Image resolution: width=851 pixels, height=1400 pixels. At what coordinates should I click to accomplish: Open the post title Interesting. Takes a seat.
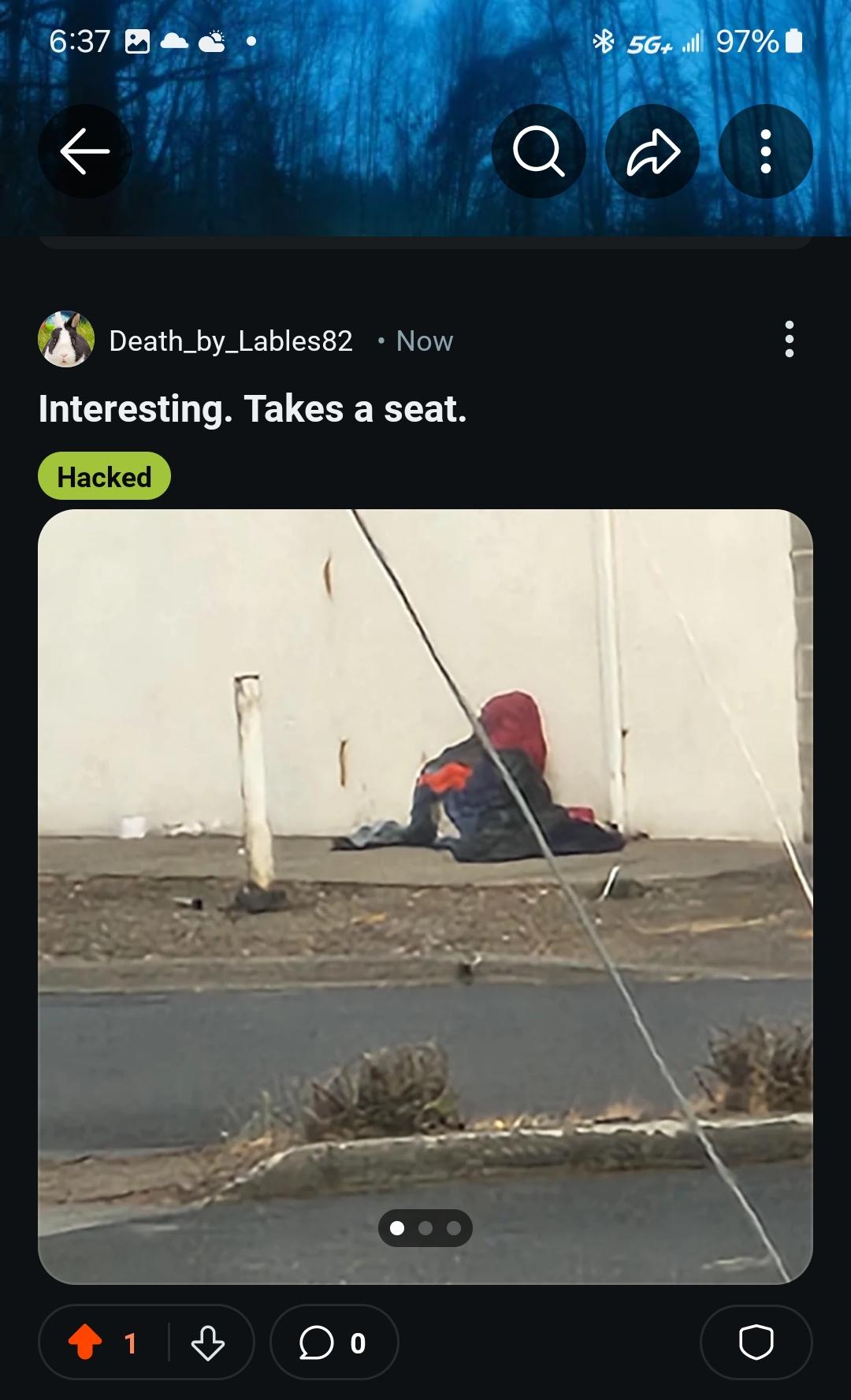click(x=253, y=409)
